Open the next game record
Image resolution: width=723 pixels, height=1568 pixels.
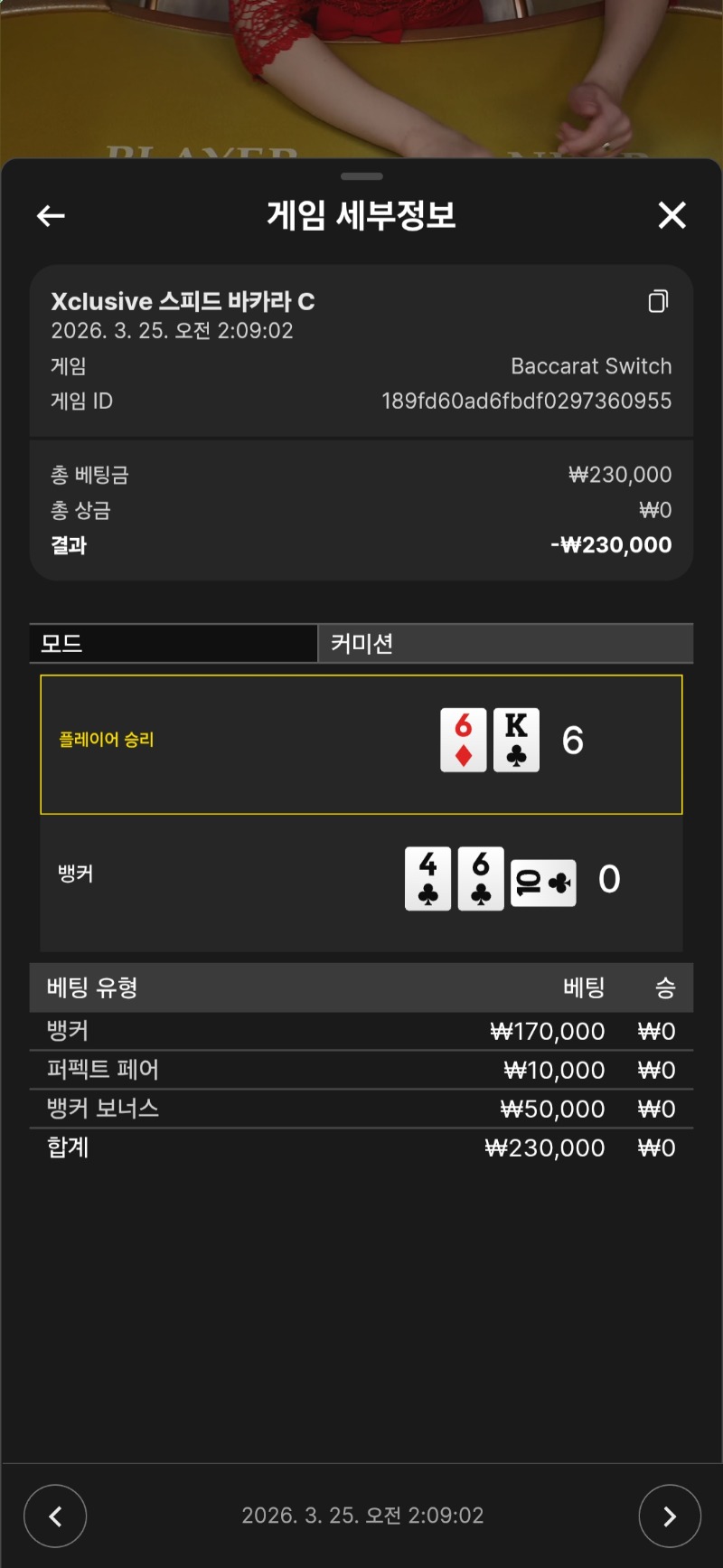click(669, 1516)
